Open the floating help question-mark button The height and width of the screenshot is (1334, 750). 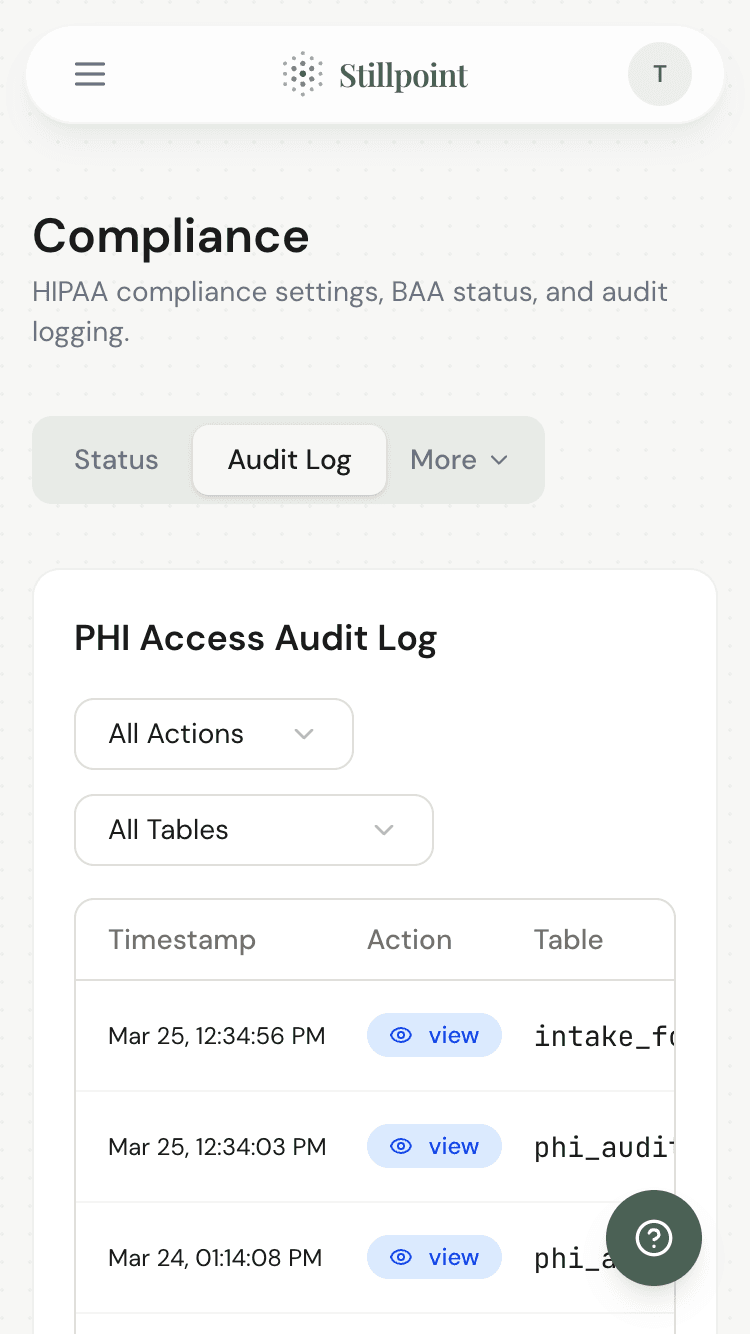coord(654,1238)
